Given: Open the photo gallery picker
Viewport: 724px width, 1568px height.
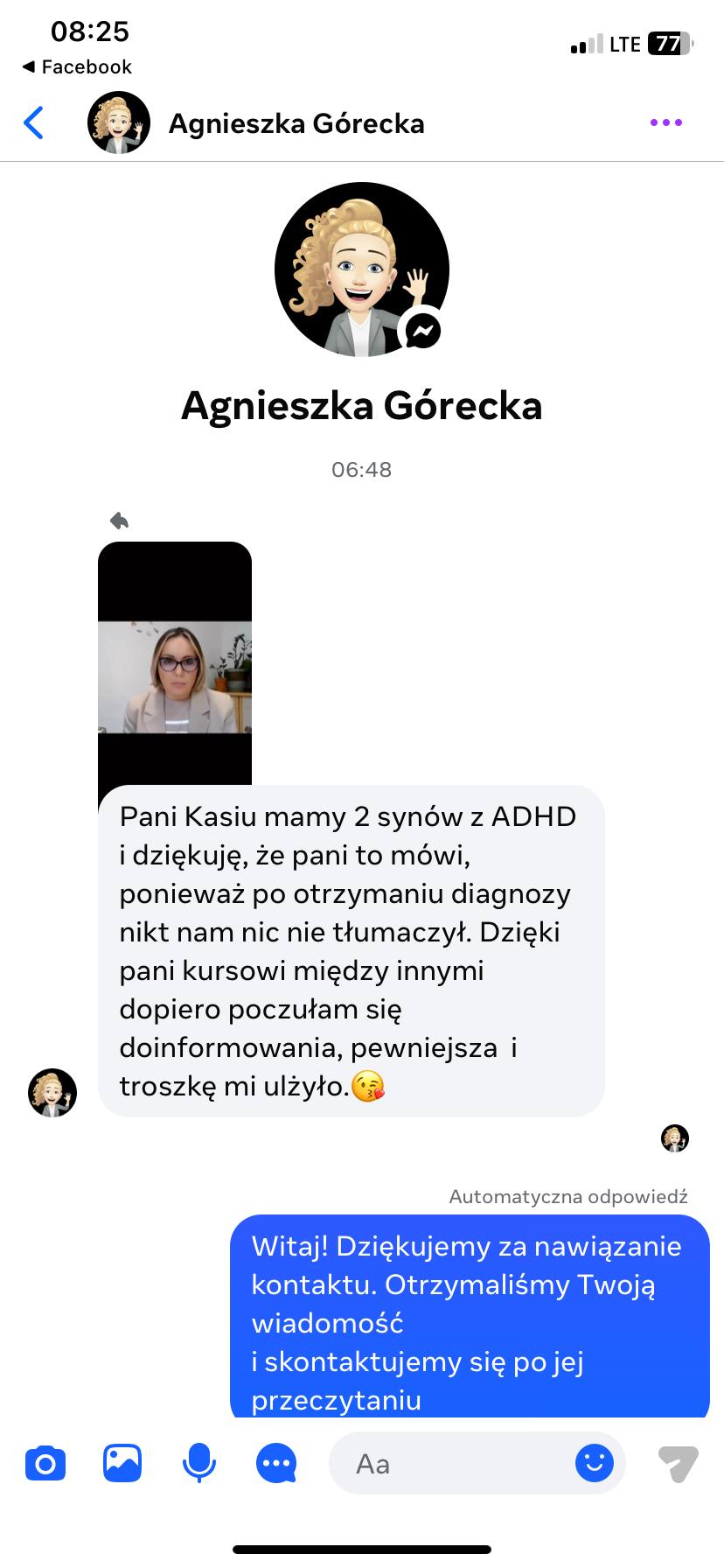Looking at the screenshot, I should (x=122, y=1463).
